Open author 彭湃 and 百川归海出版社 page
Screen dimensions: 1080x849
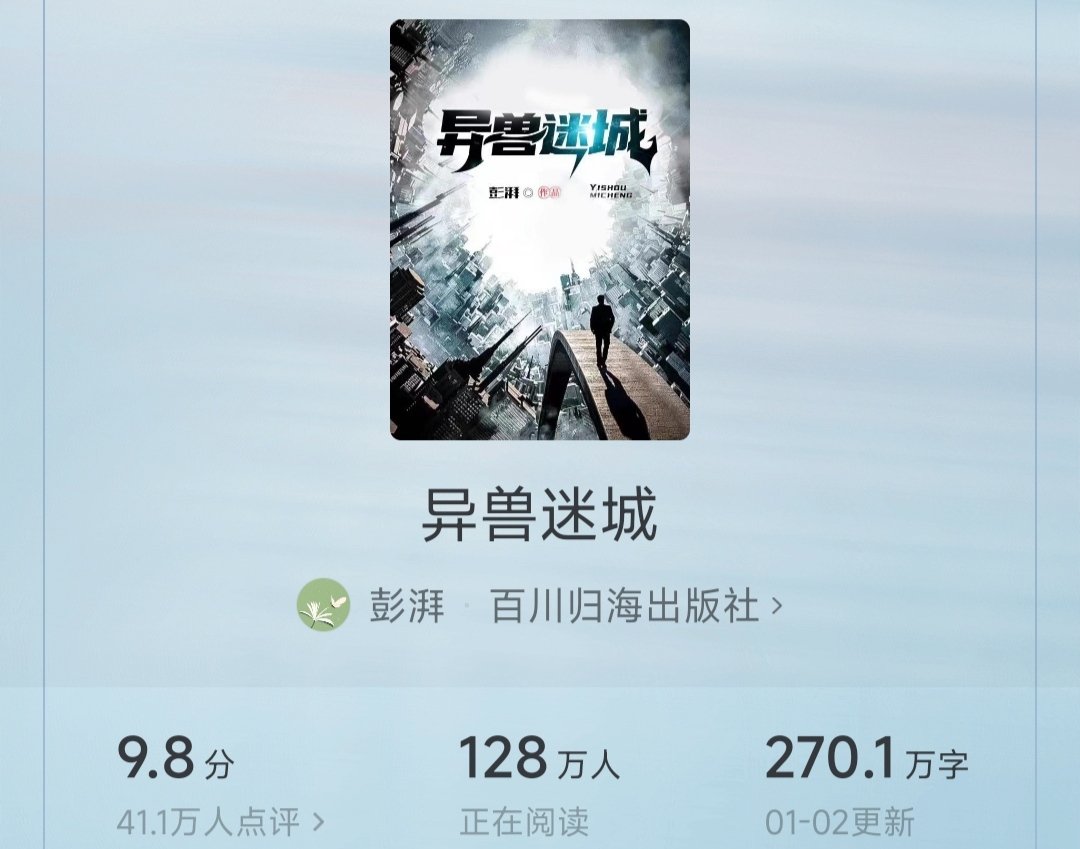click(x=540, y=607)
